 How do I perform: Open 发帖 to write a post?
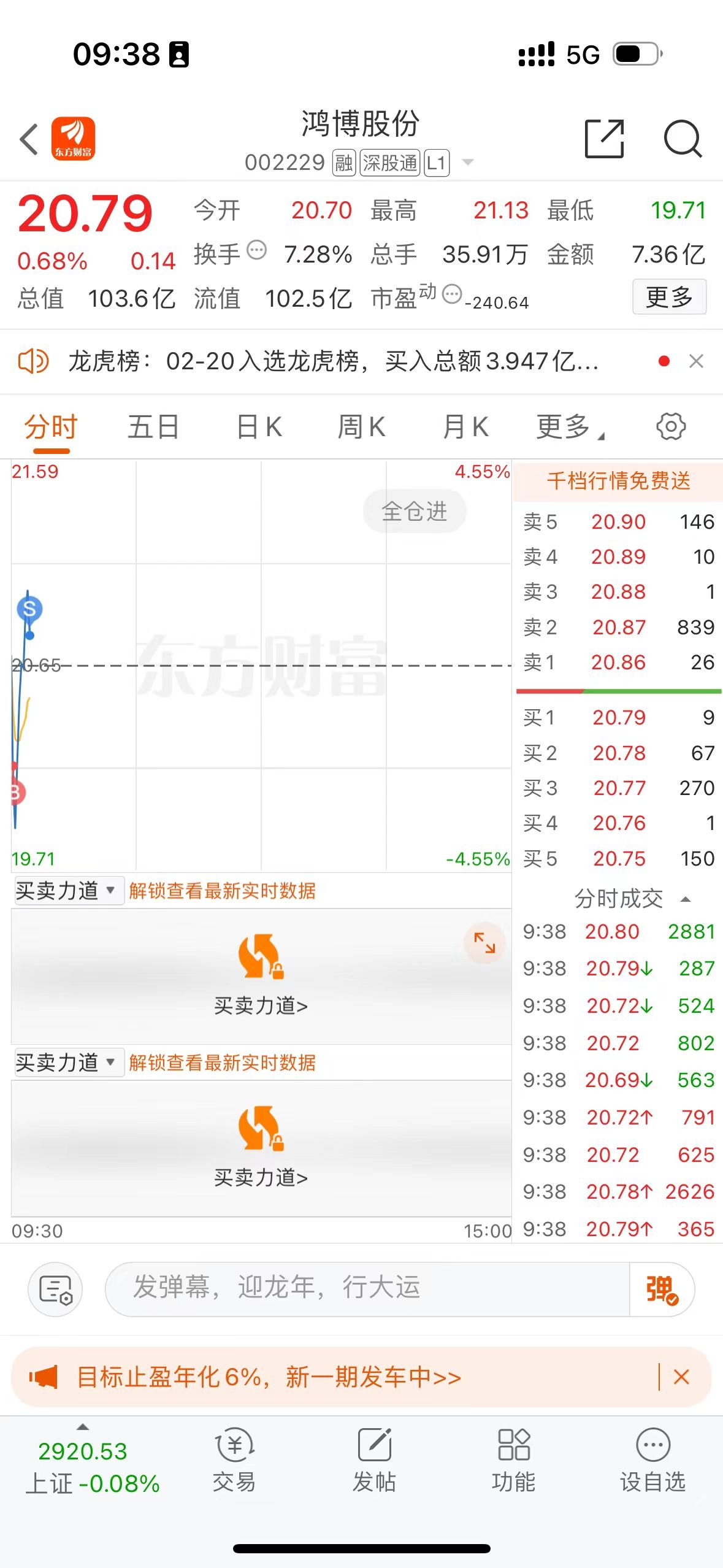374,1460
